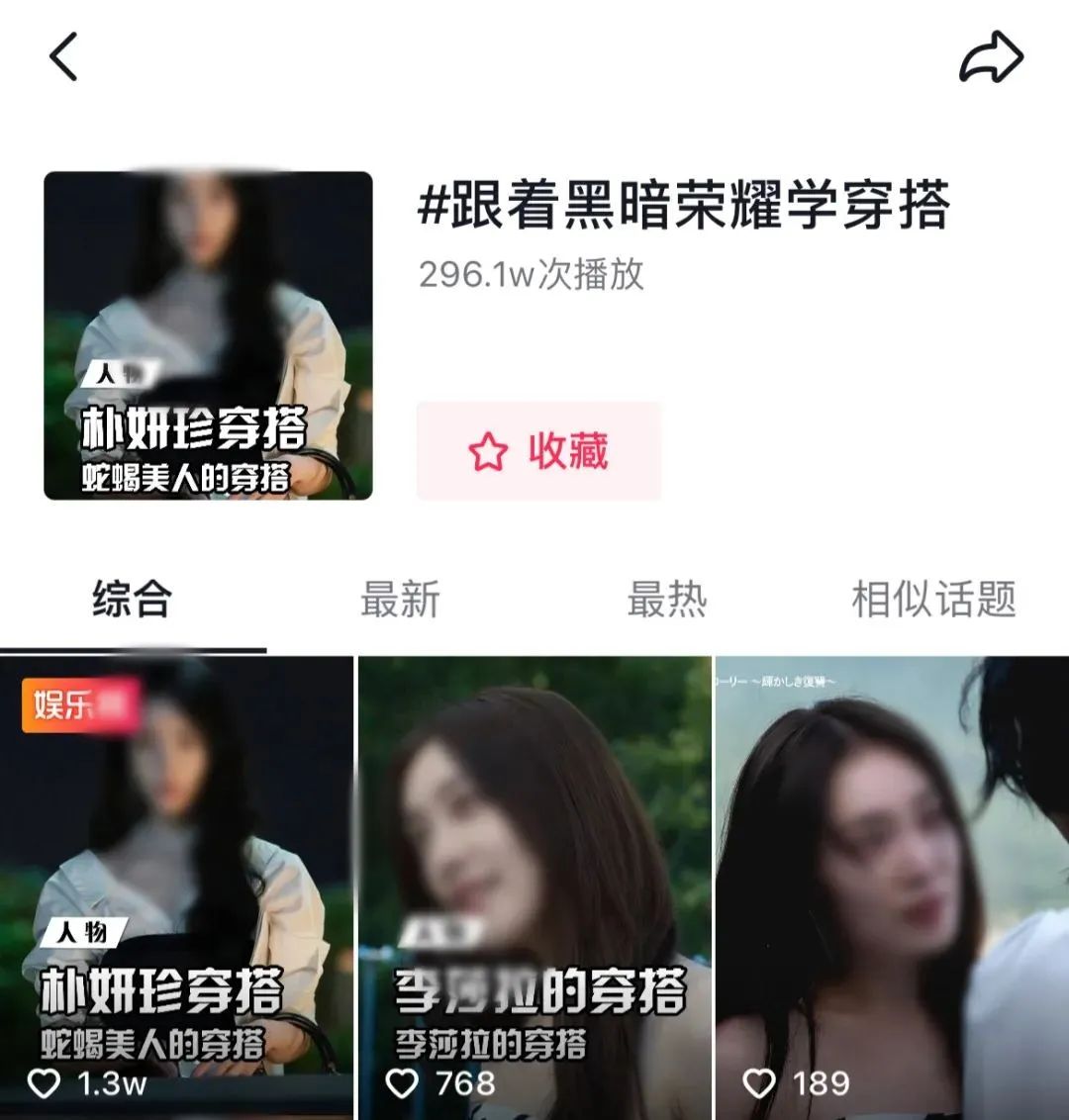This screenshot has width=1069, height=1120.
Task: Go back using the top-left arrow
Action: (63, 56)
